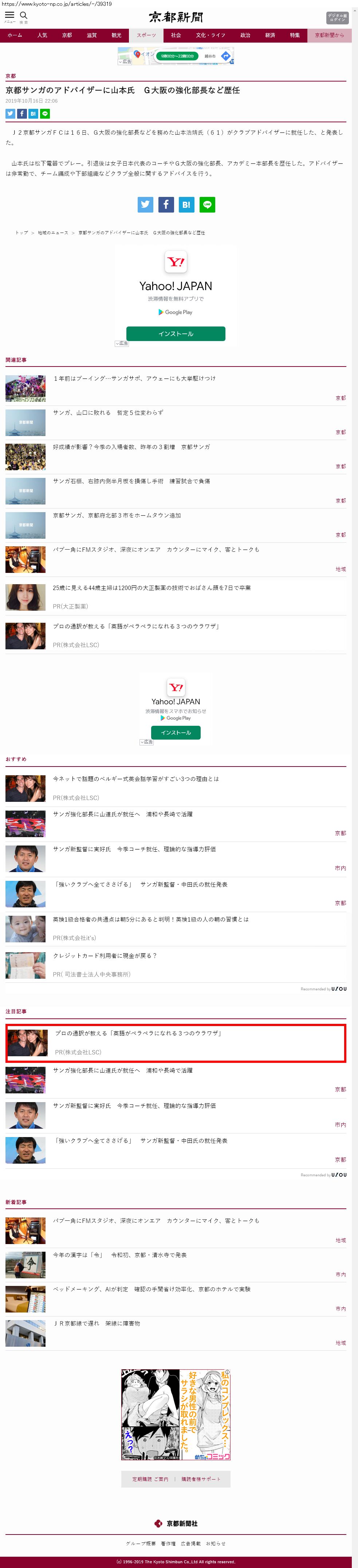Open the hamburger menu

(x=9, y=16)
